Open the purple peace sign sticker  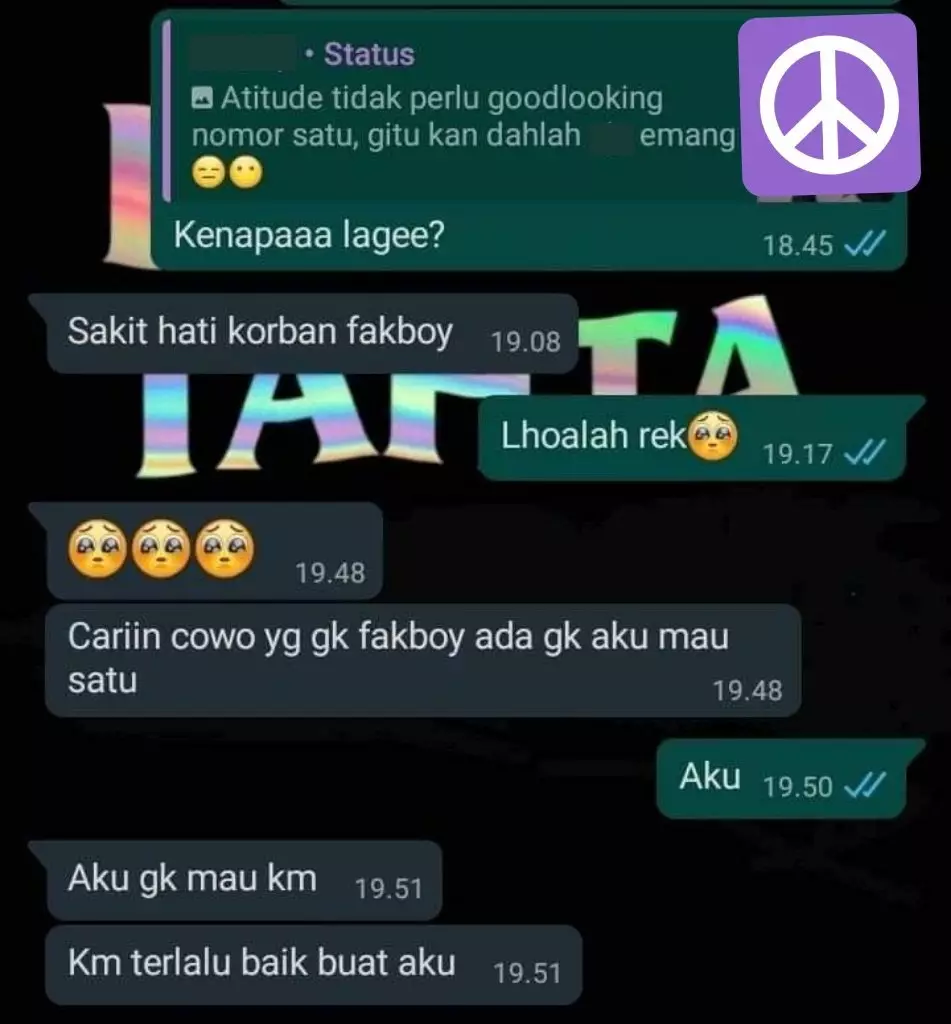click(x=828, y=106)
